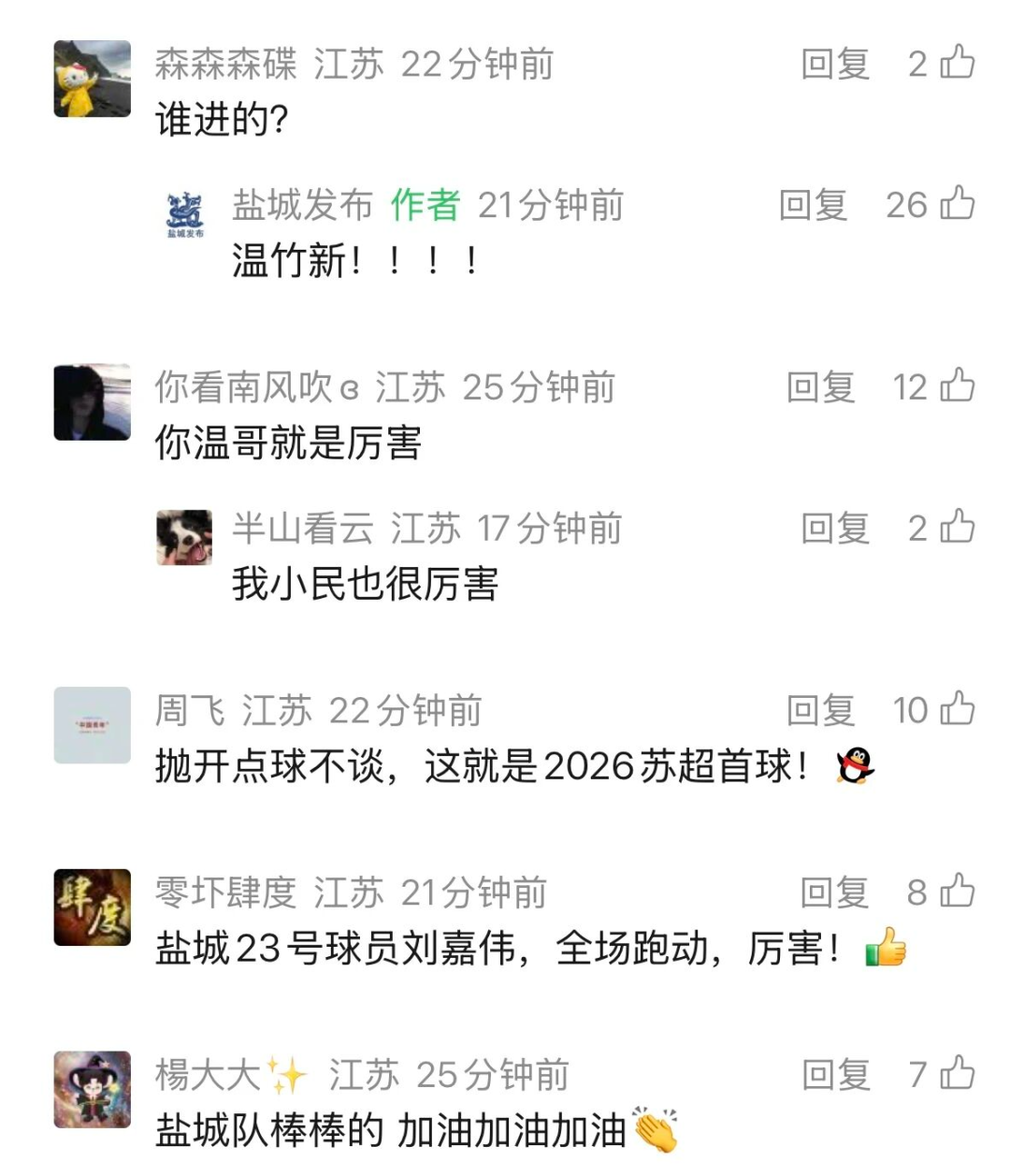This screenshot has width=1010, height=1176.
Task: Reply to 你看南风吹's comment
Action: [x=823, y=385]
